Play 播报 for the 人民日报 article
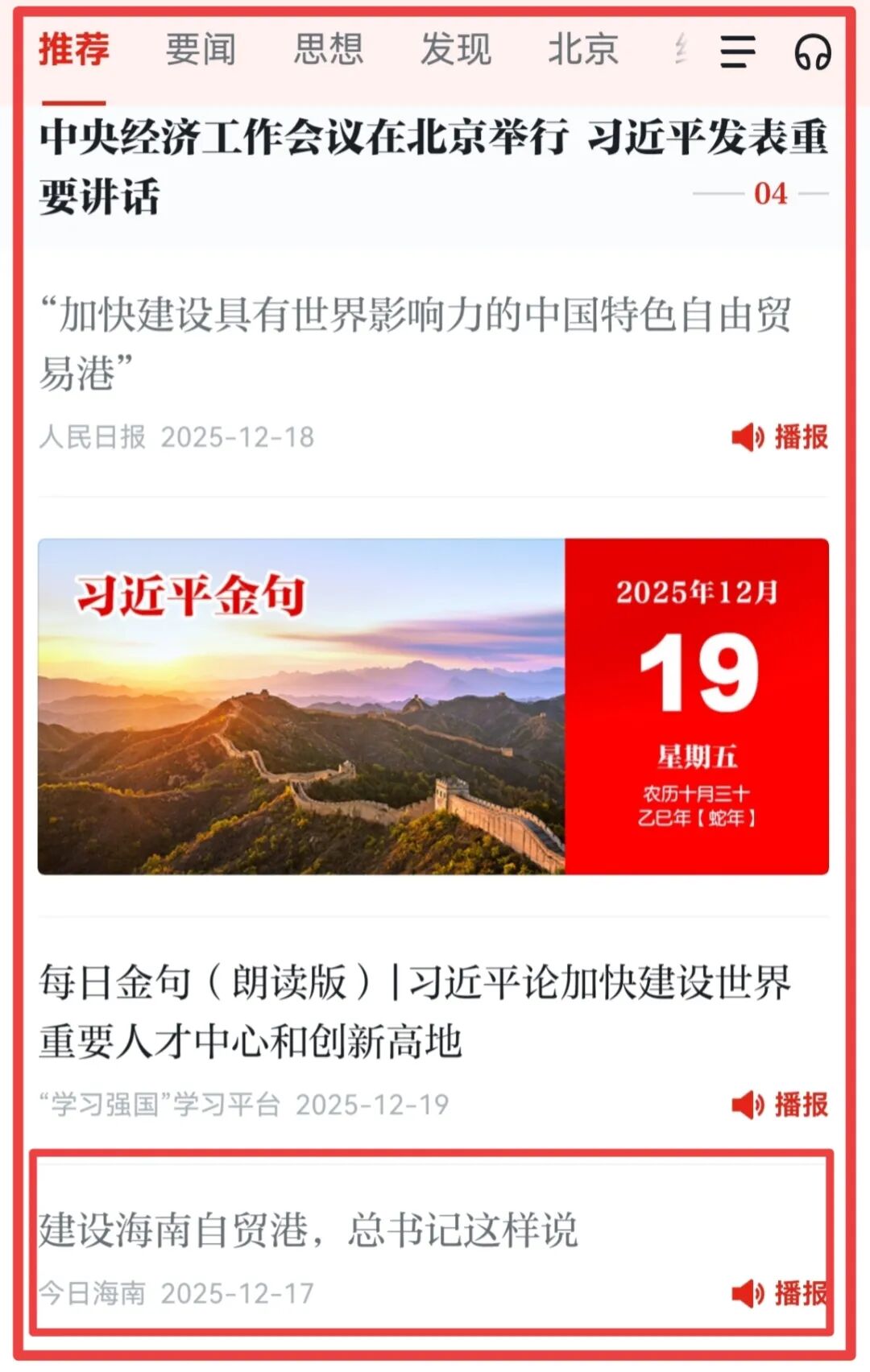Image resolution: width=870 pixels, height=1372 pixels. pyautogui.click(x=780, y=437)
